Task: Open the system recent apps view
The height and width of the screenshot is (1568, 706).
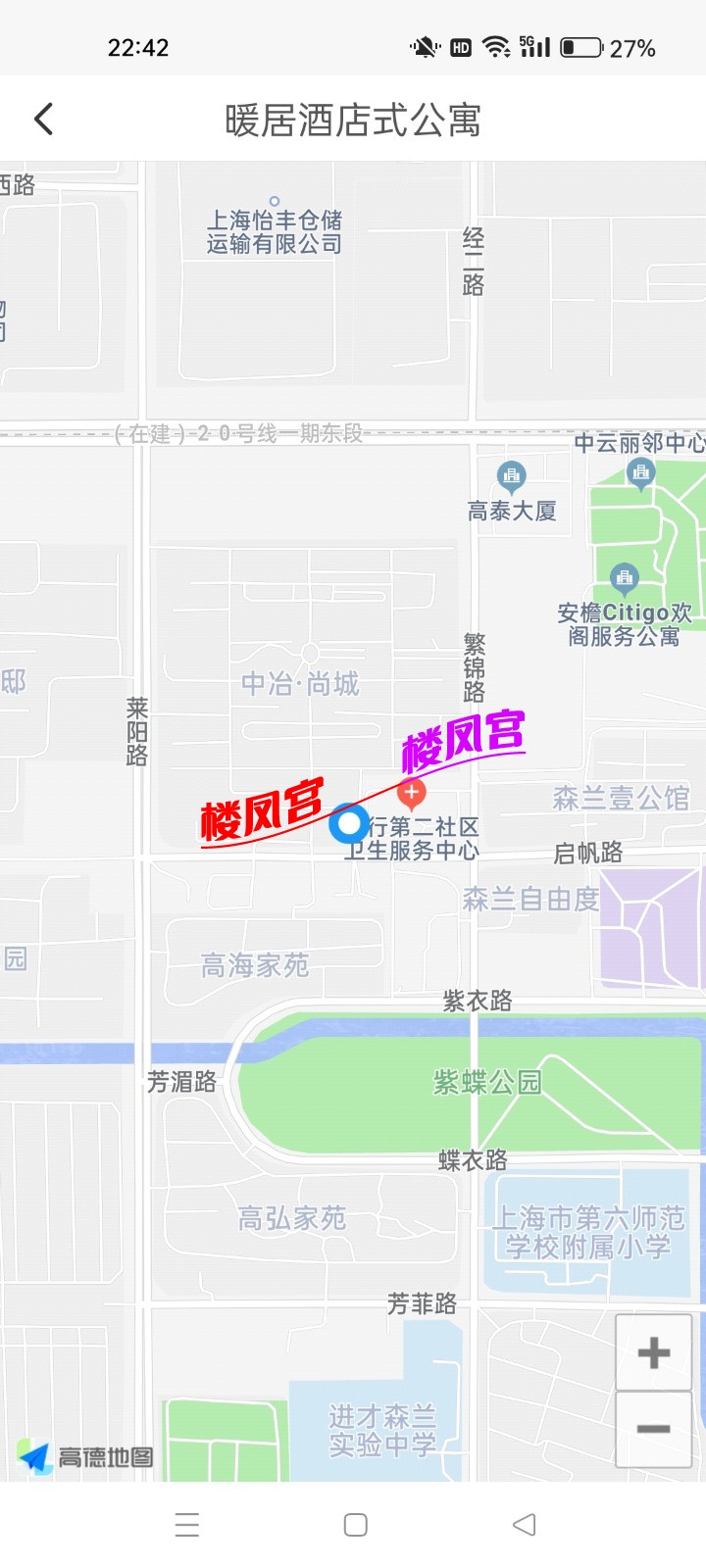Action: click(187, 1525)
